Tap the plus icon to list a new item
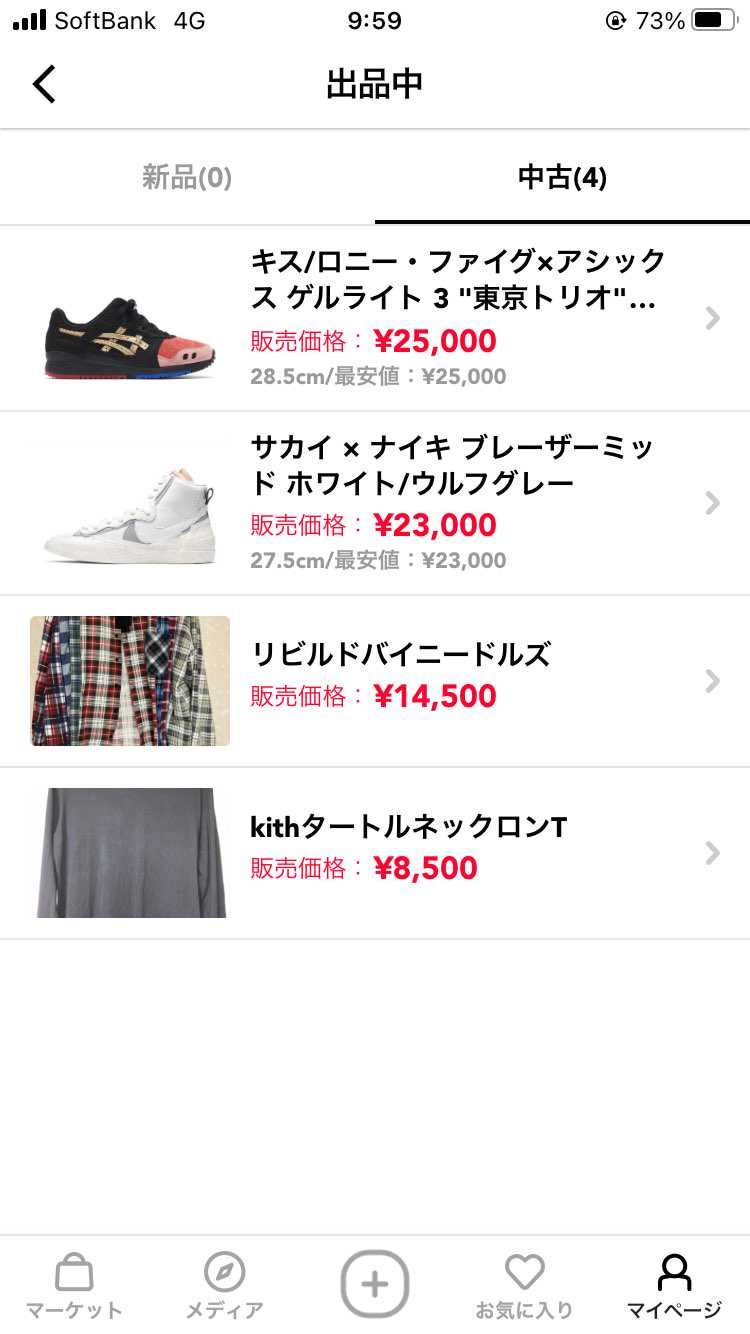 375,1284
